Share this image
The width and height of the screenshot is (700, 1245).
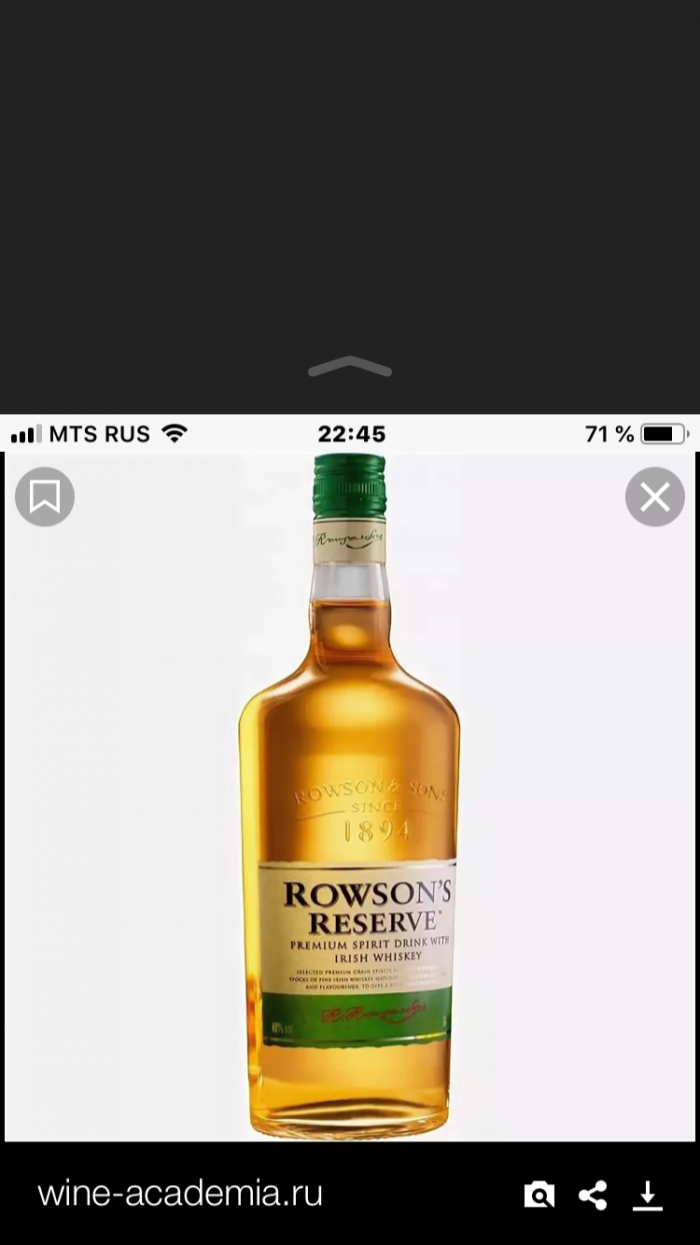pyautogui.click(x=593, y=1194)
